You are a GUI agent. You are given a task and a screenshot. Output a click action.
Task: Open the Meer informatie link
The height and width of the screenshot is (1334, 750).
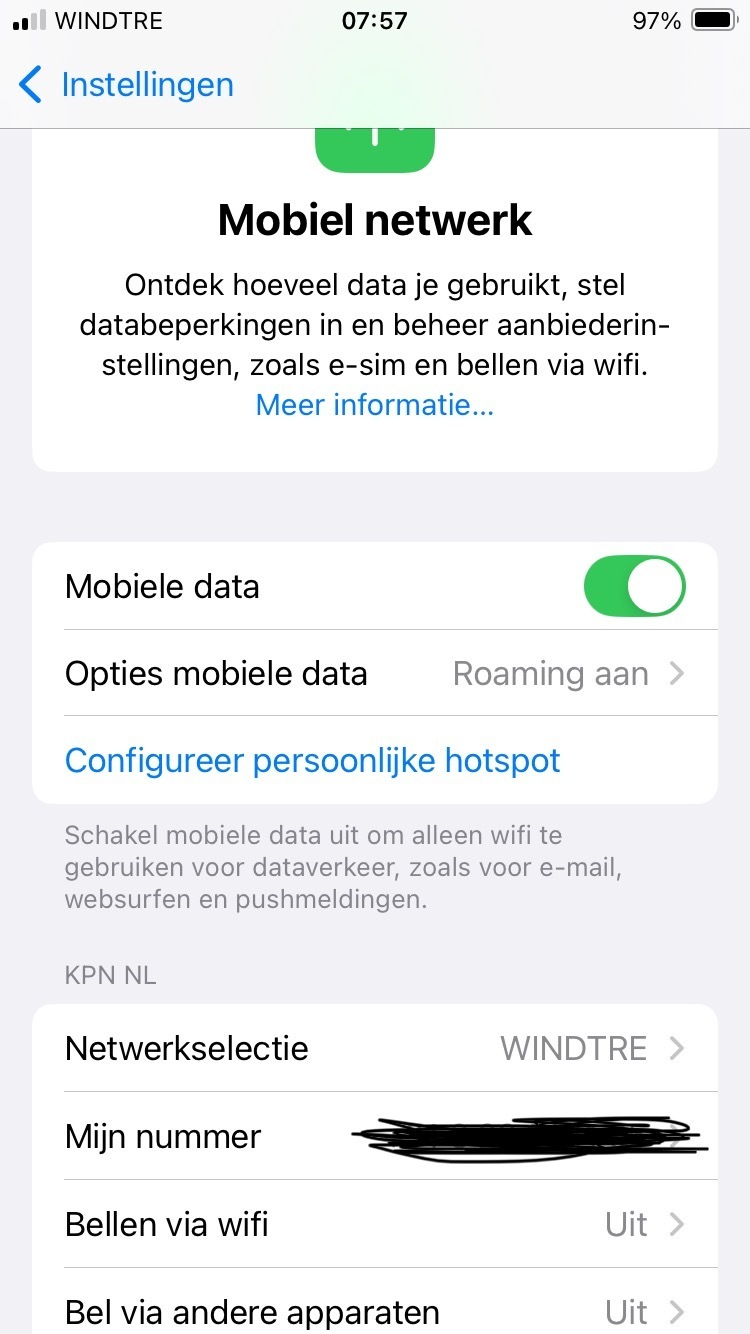click(x=375, y=405)
